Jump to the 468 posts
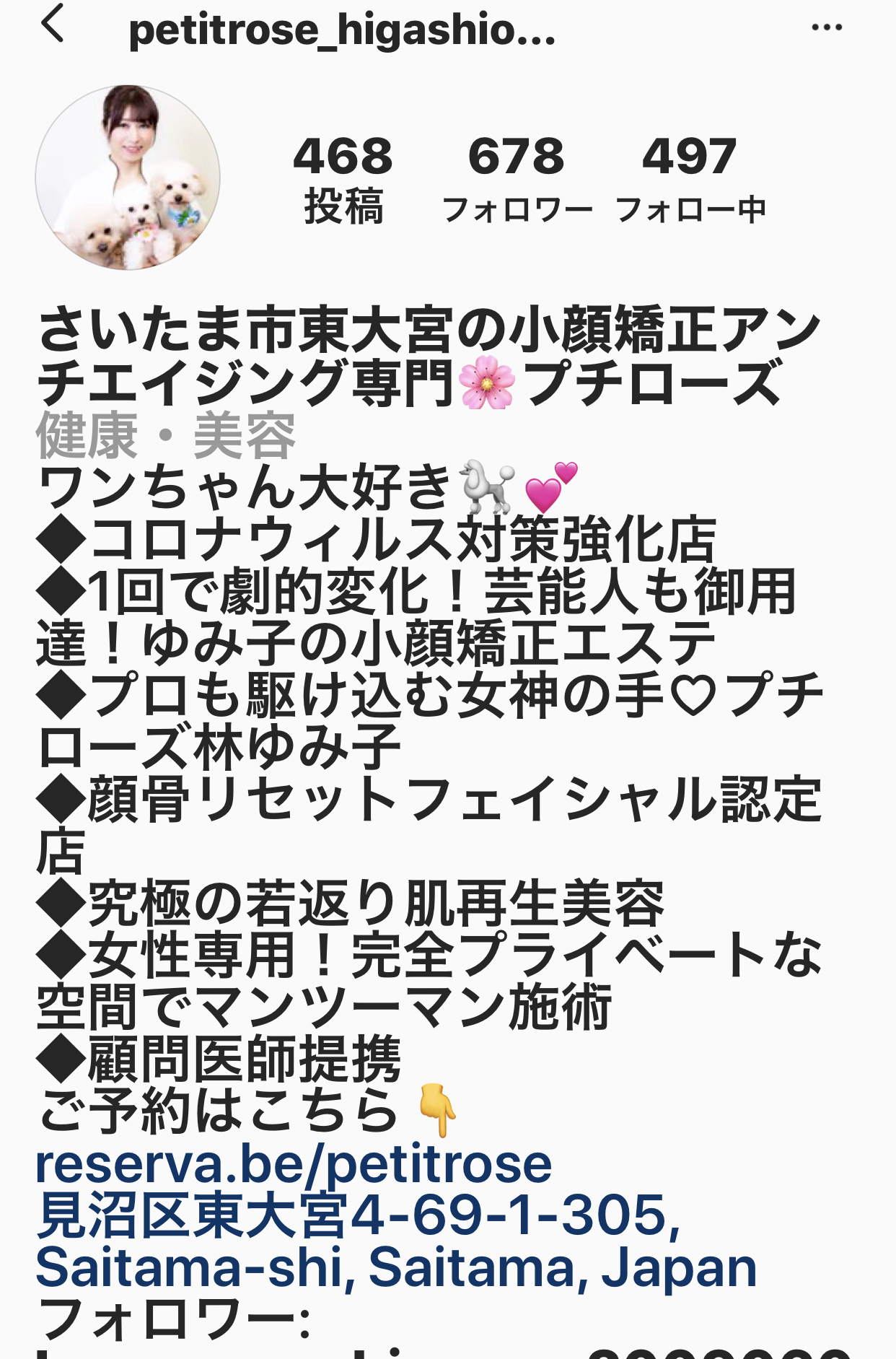This screenshot has width=896, height=1359. (343, 178)
